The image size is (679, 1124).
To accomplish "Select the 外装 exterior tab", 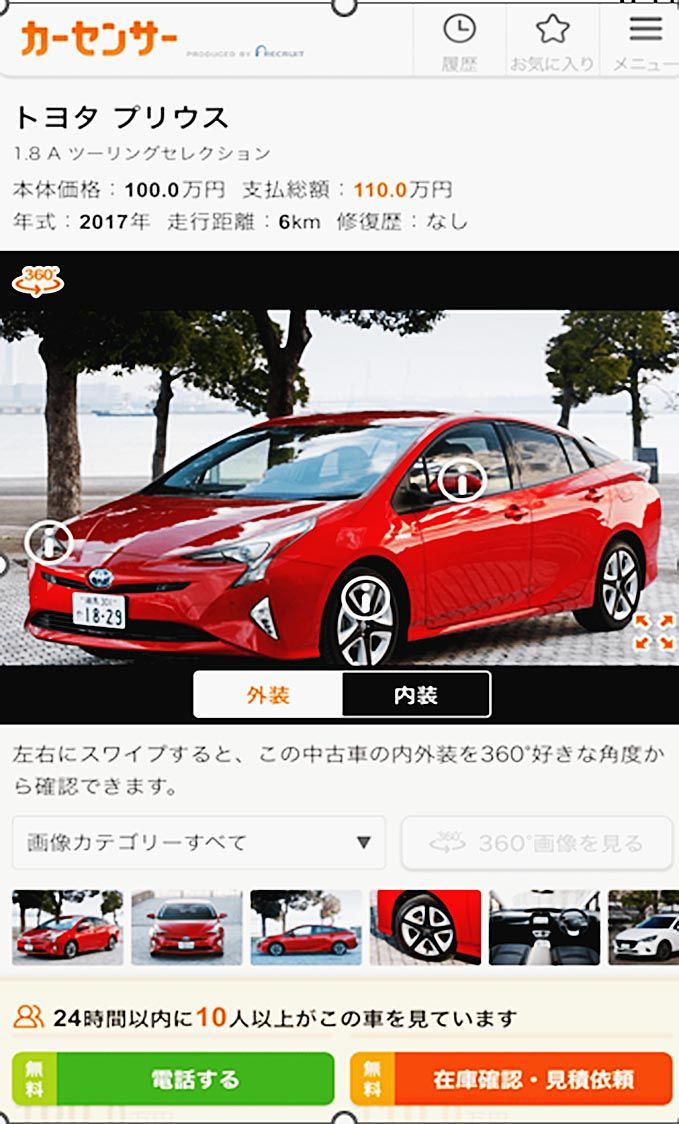I will [x=268, y=695].
